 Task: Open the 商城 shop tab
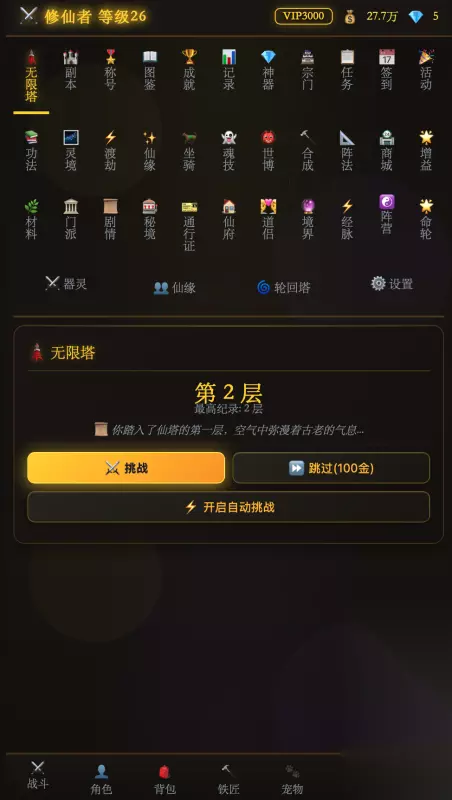point(387,152)
